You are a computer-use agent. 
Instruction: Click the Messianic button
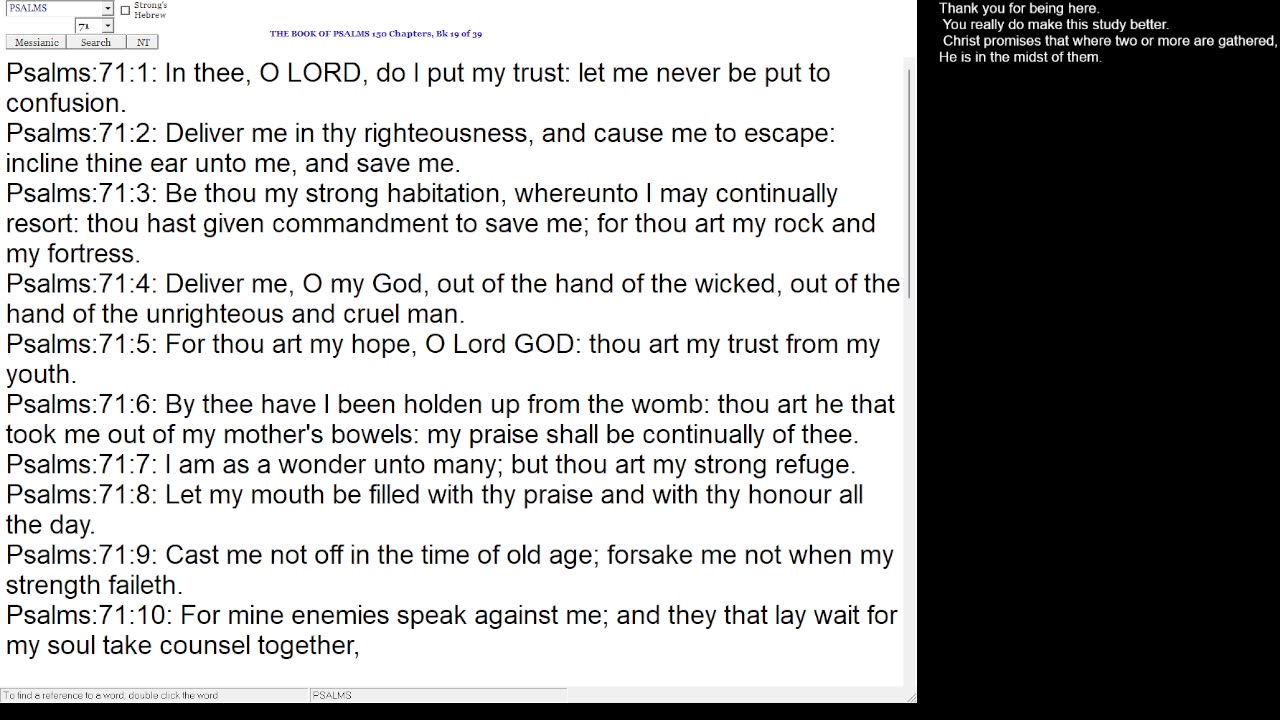(36, 42)
